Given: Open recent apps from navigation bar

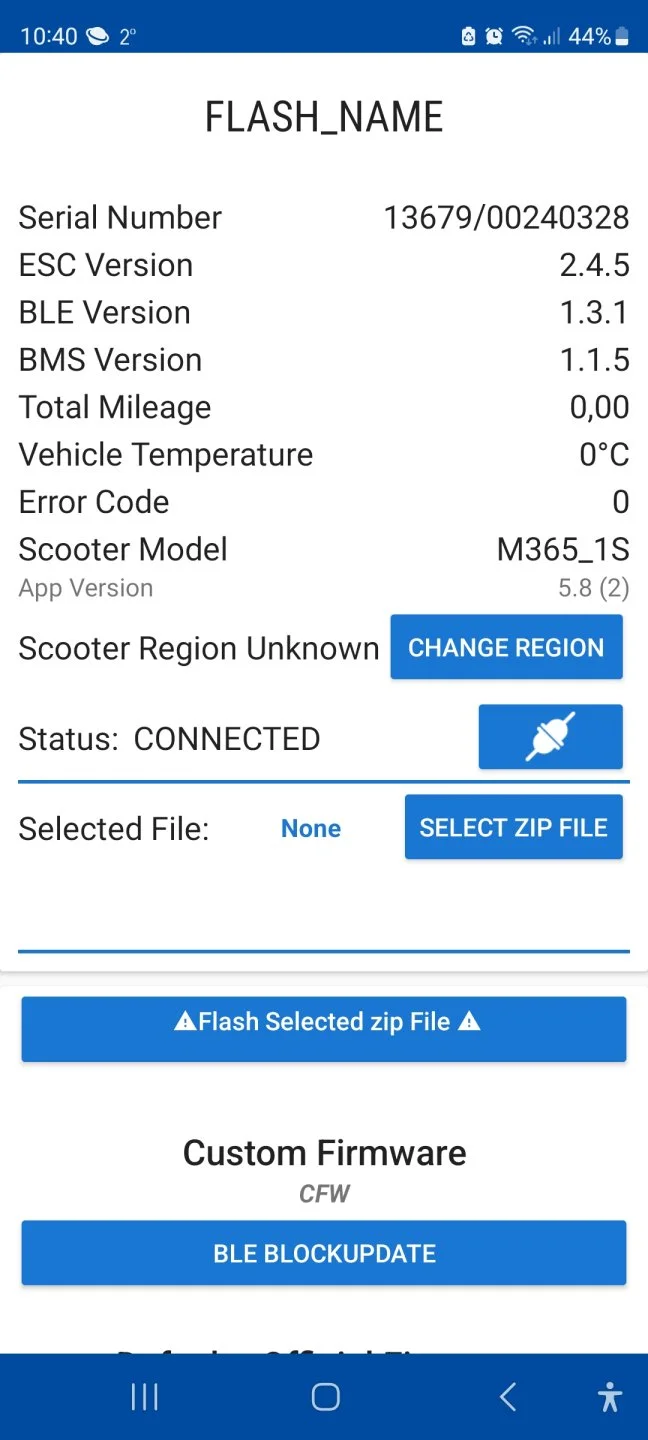Looking at the screenshot, I should pyautogui.click(x=145, y=1397).
